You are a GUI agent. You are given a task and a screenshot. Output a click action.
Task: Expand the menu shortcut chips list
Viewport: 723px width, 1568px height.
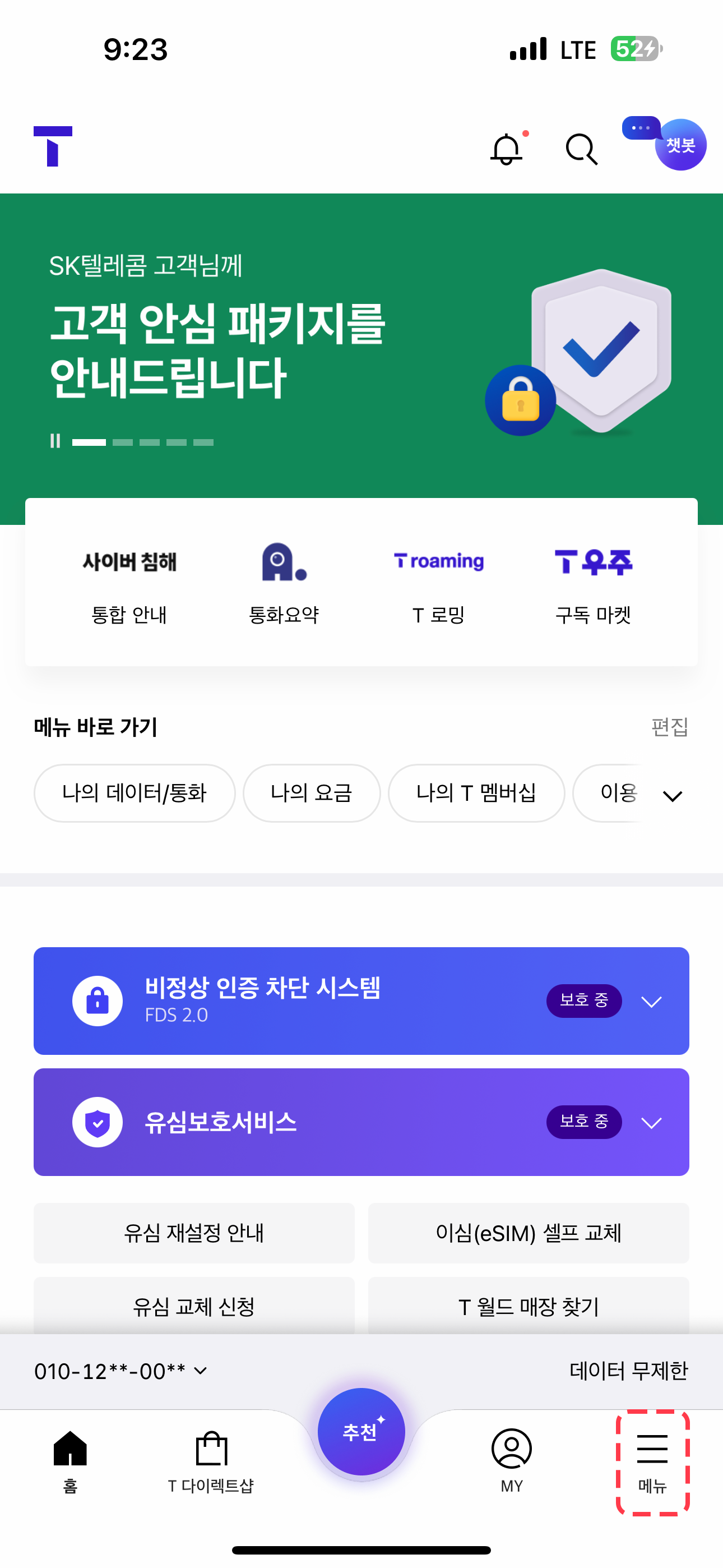pos(672,796)
